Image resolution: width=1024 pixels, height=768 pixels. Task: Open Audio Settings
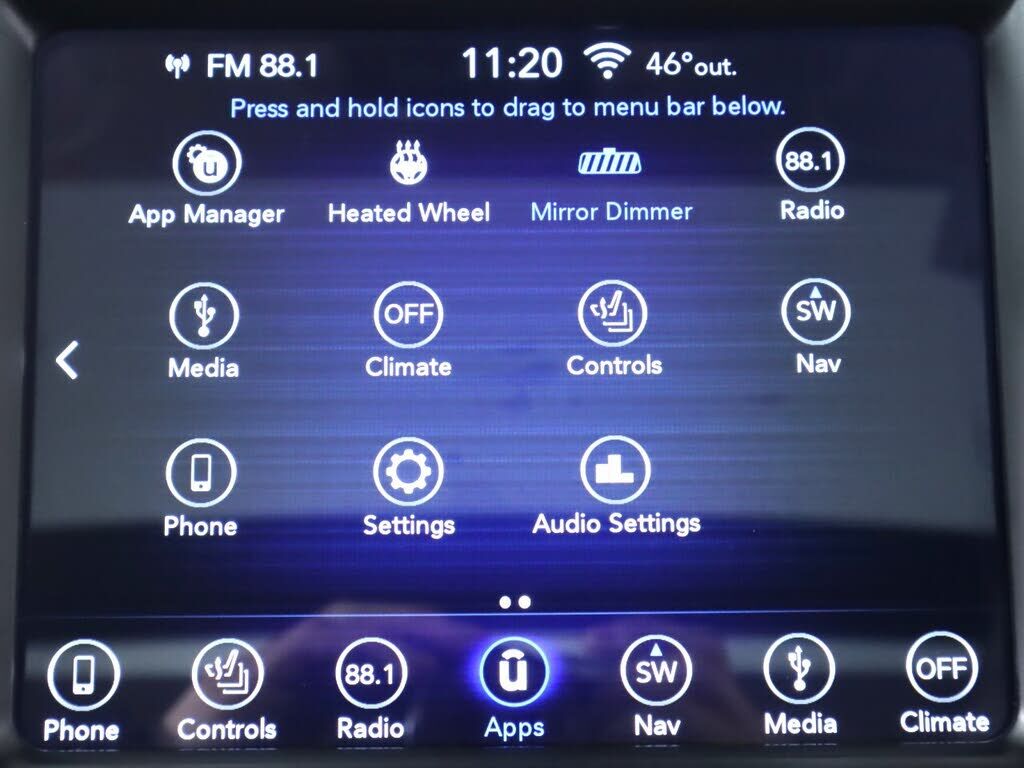[615, 471]
